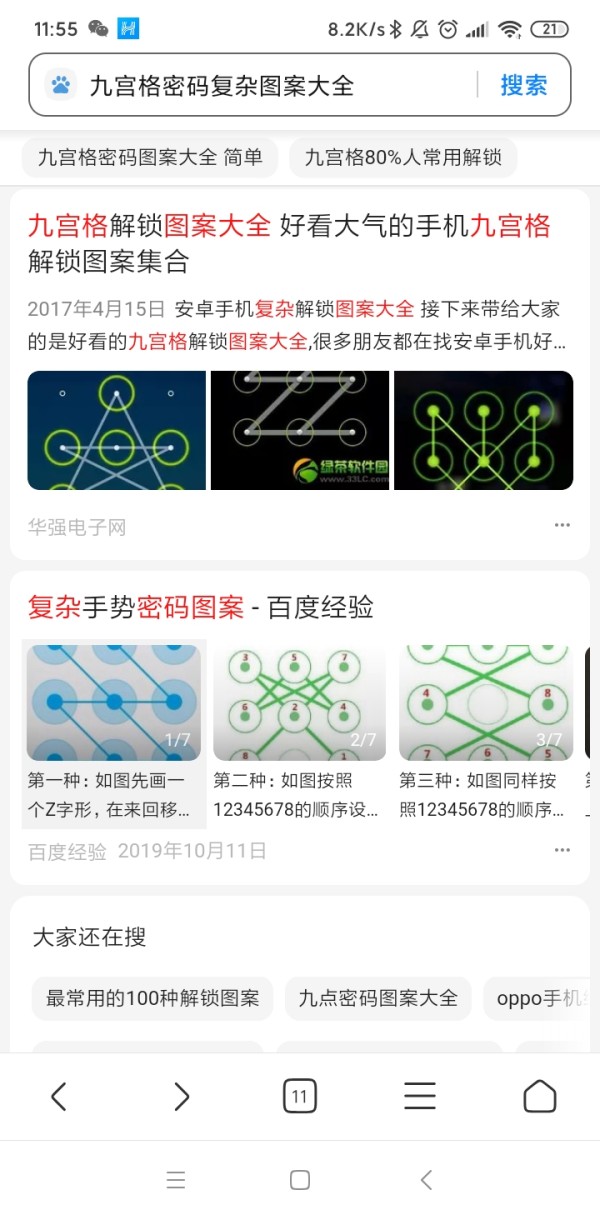View the 第三种 pattern card
This screenshot has width=600, height=1220.
click(485, 733)
